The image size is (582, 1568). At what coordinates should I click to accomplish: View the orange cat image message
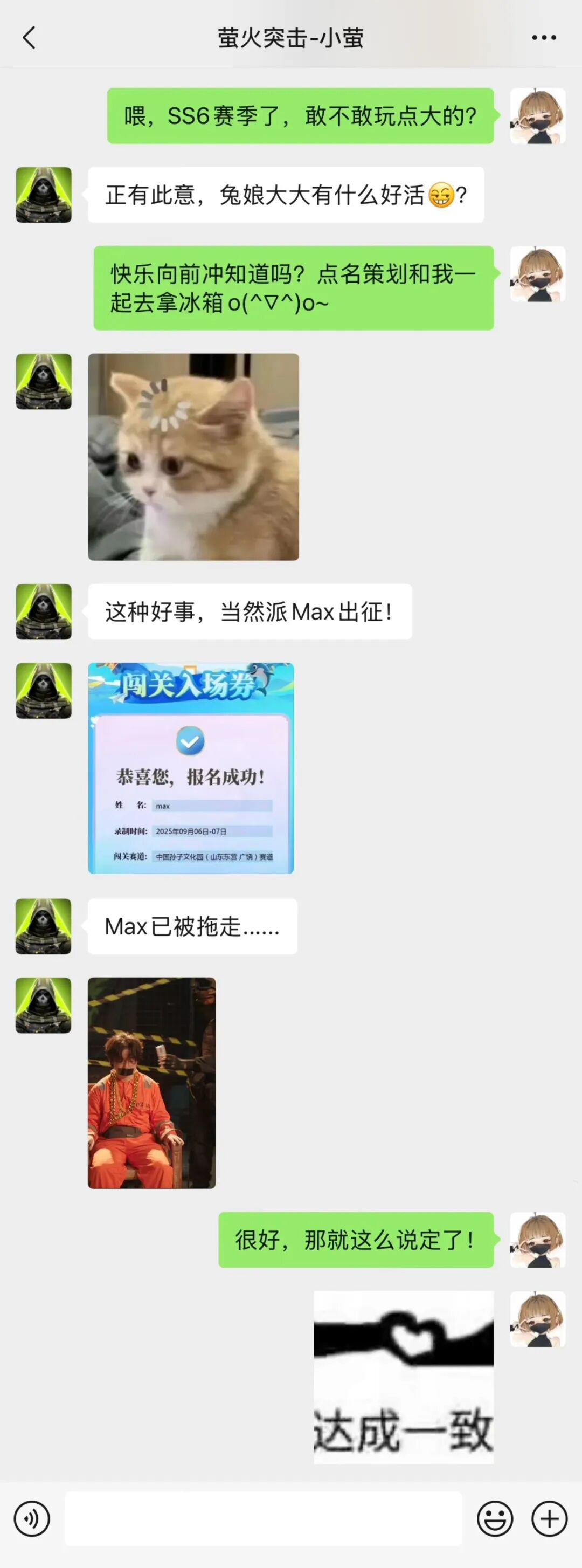(193, 457)
